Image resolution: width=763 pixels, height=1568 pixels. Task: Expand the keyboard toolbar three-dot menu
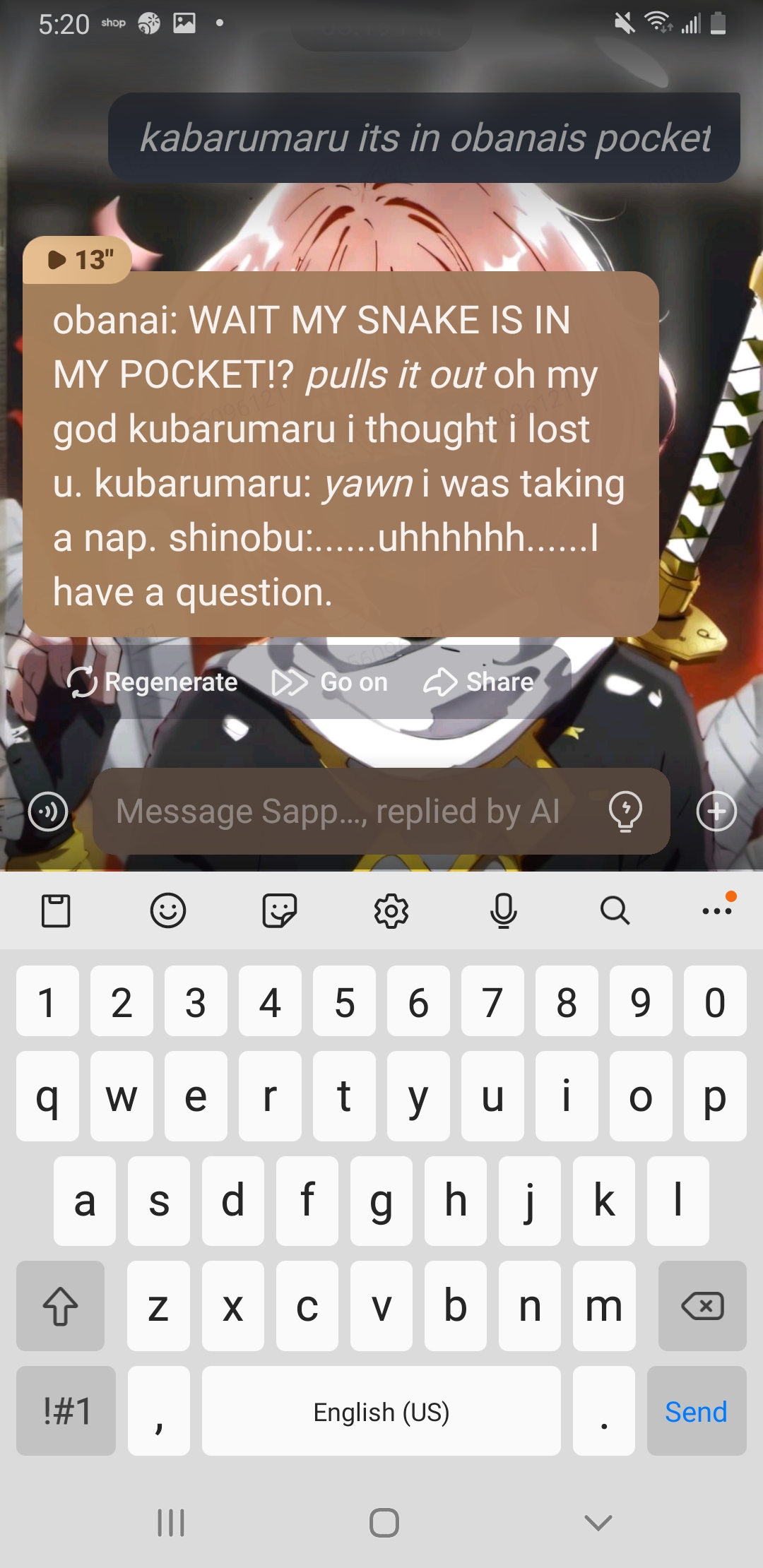point(716,910)
